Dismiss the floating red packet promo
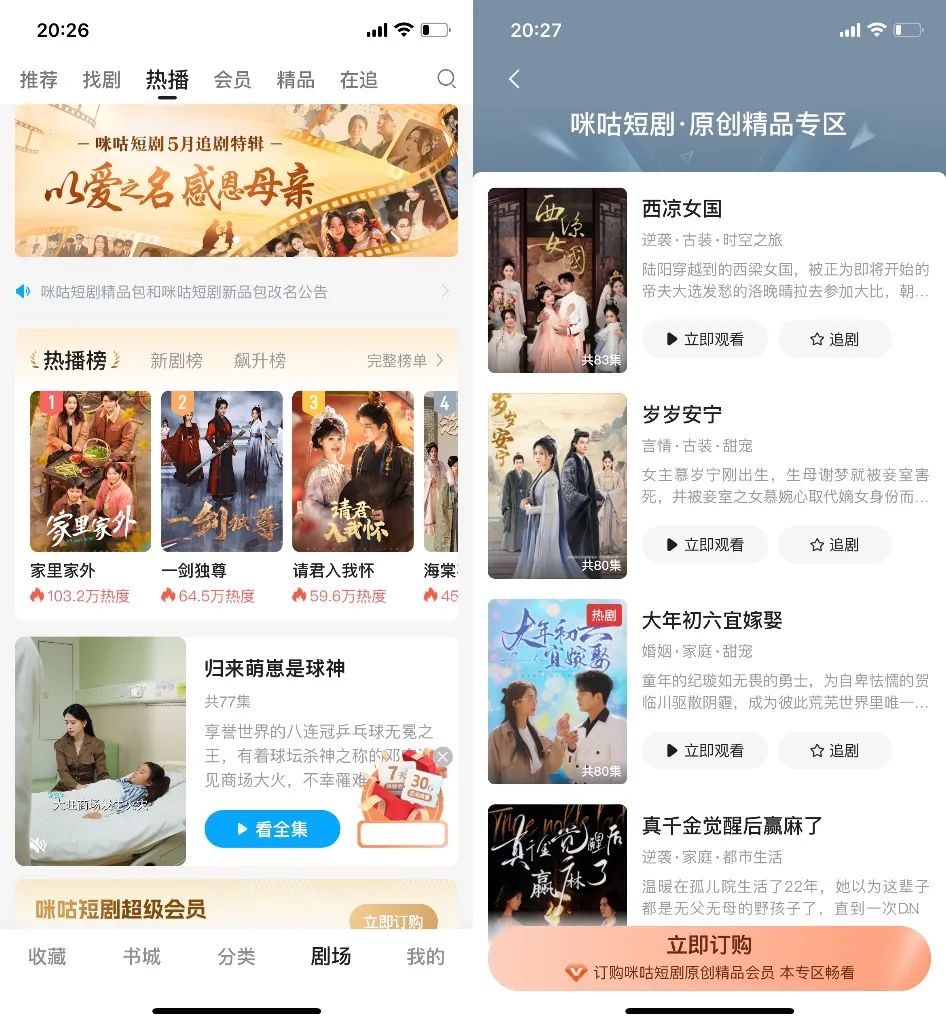The width and height of the screenshot is (946, 1024). pyautogui.click(x=443, y=757)
